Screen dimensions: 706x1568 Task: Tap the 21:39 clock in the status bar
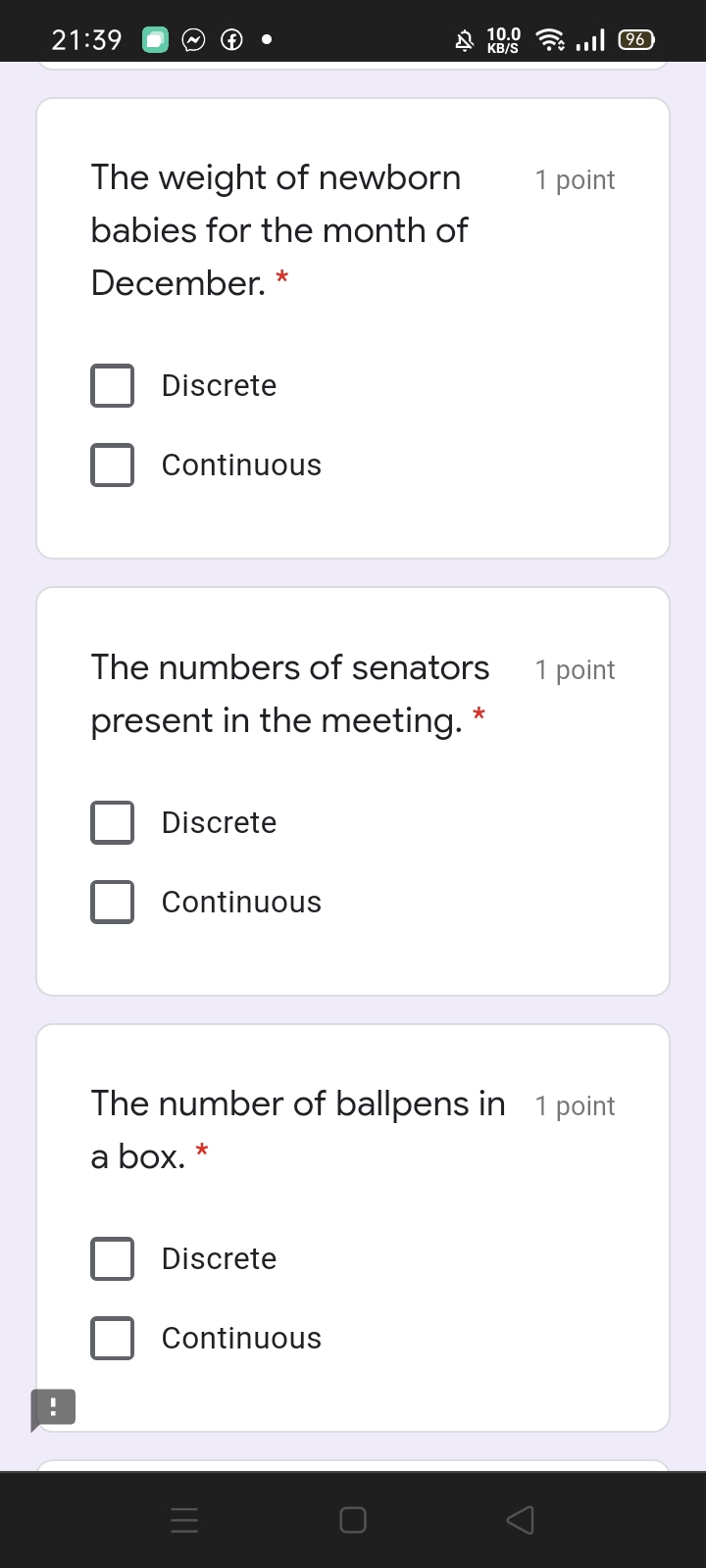tap(86, 39)
